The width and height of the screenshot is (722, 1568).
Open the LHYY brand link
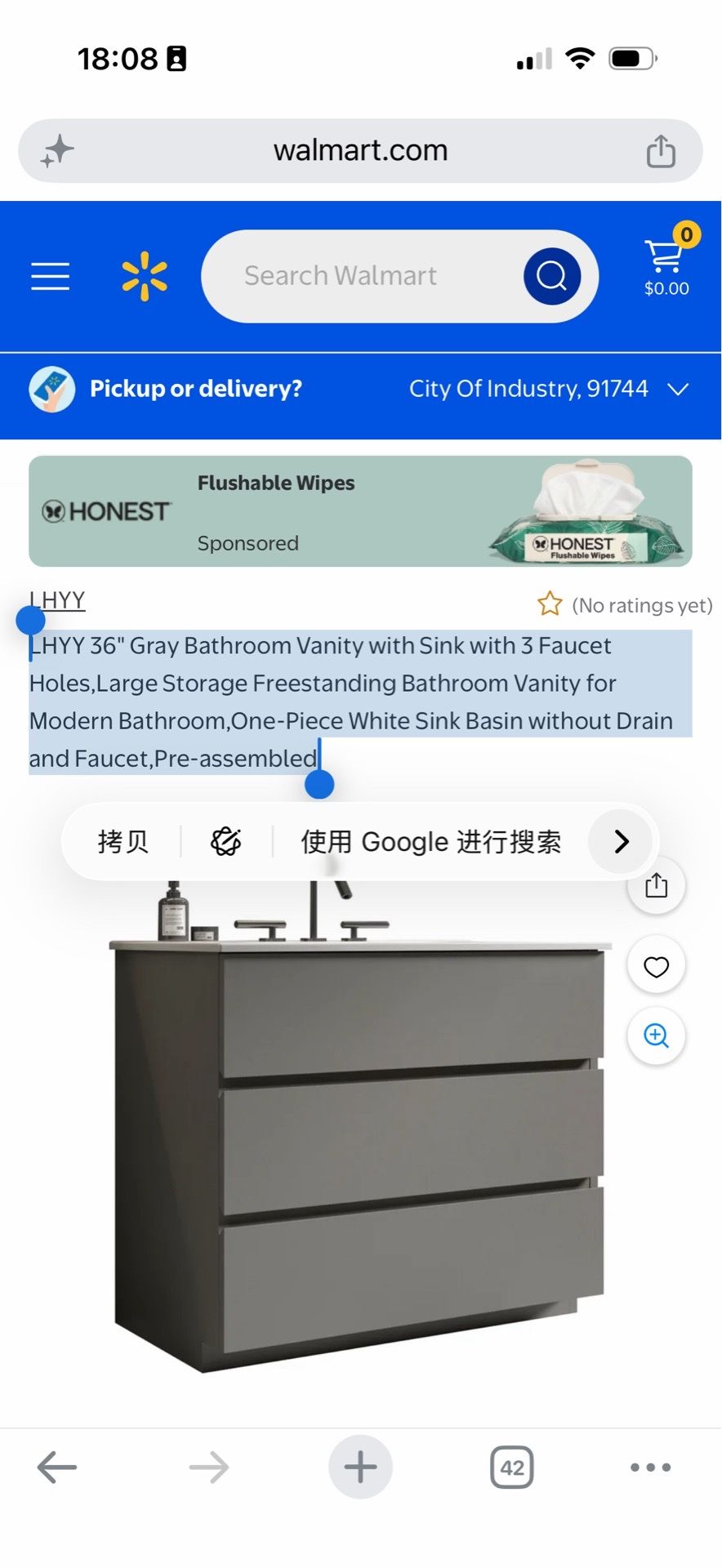[x=57, y=600]
